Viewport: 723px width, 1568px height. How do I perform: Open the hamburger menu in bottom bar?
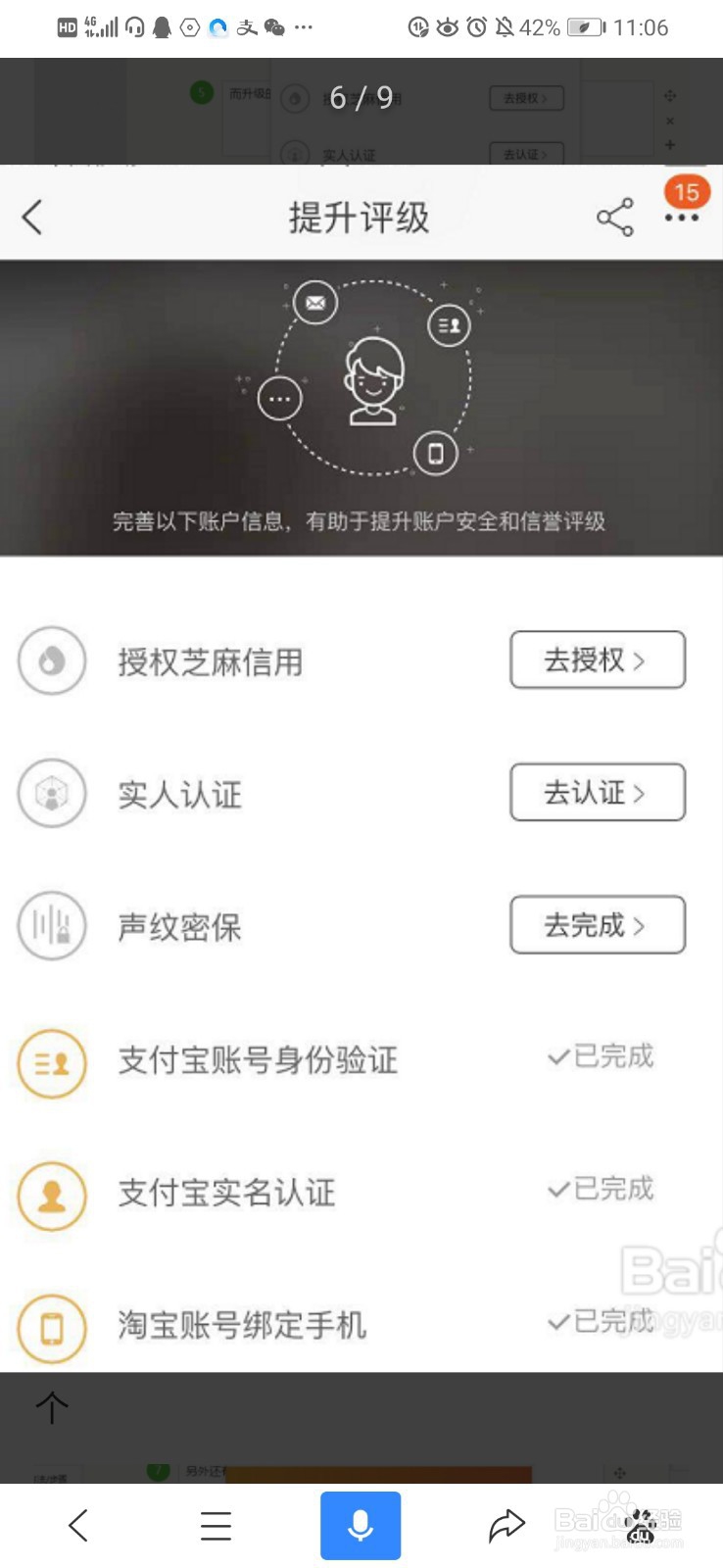pyautogui.click(x=216, y=1525)
